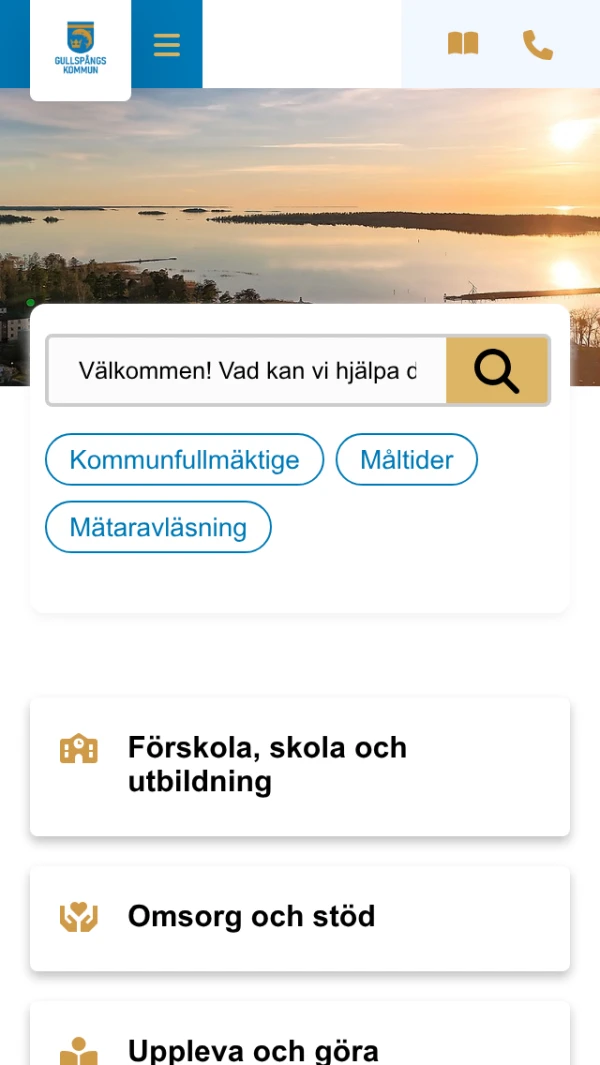600x1065 pixels.
Task: Choose the Måltider chip
Action: click(x=406, y=460)
